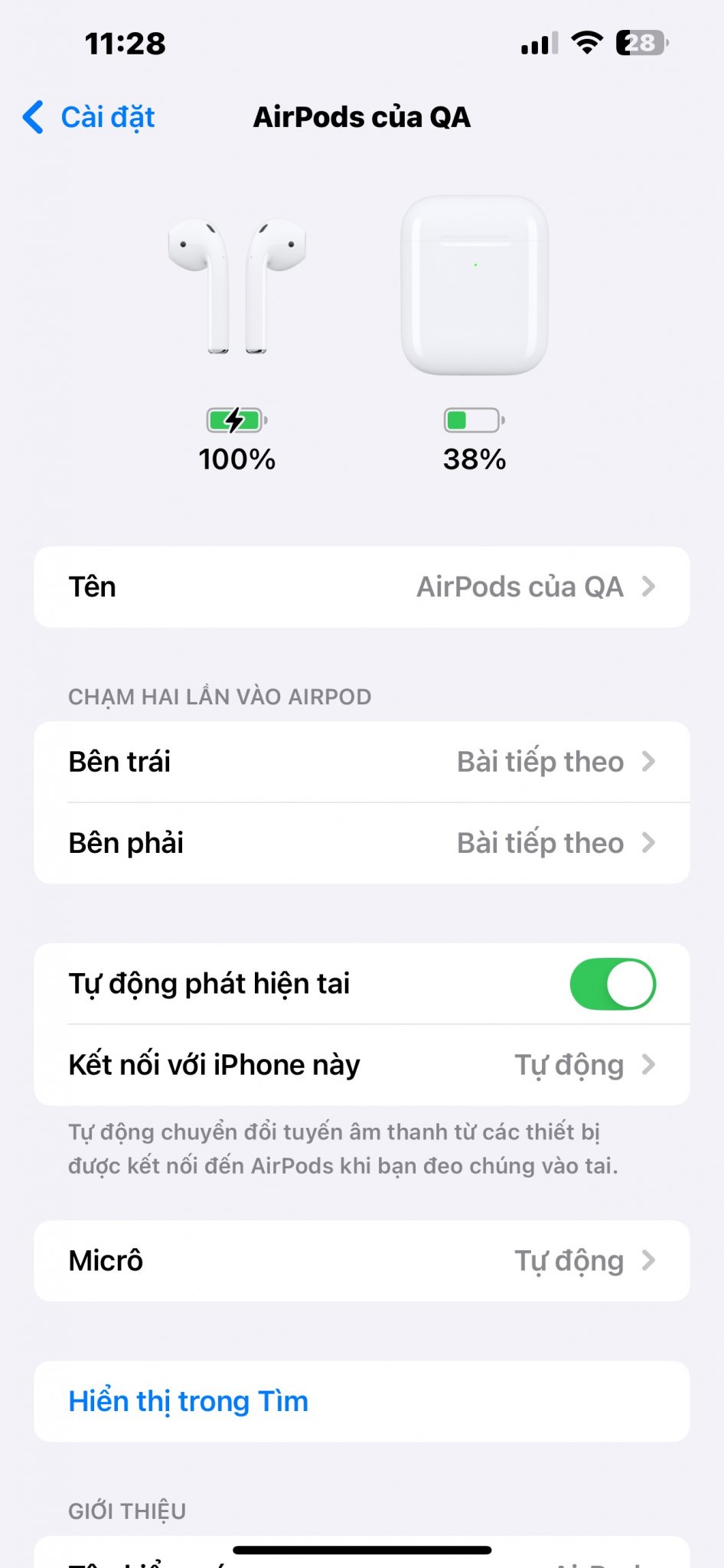Disable Tự động phát hiện tai
Viewport: 724px width, 1568px height.
(612, 984)
